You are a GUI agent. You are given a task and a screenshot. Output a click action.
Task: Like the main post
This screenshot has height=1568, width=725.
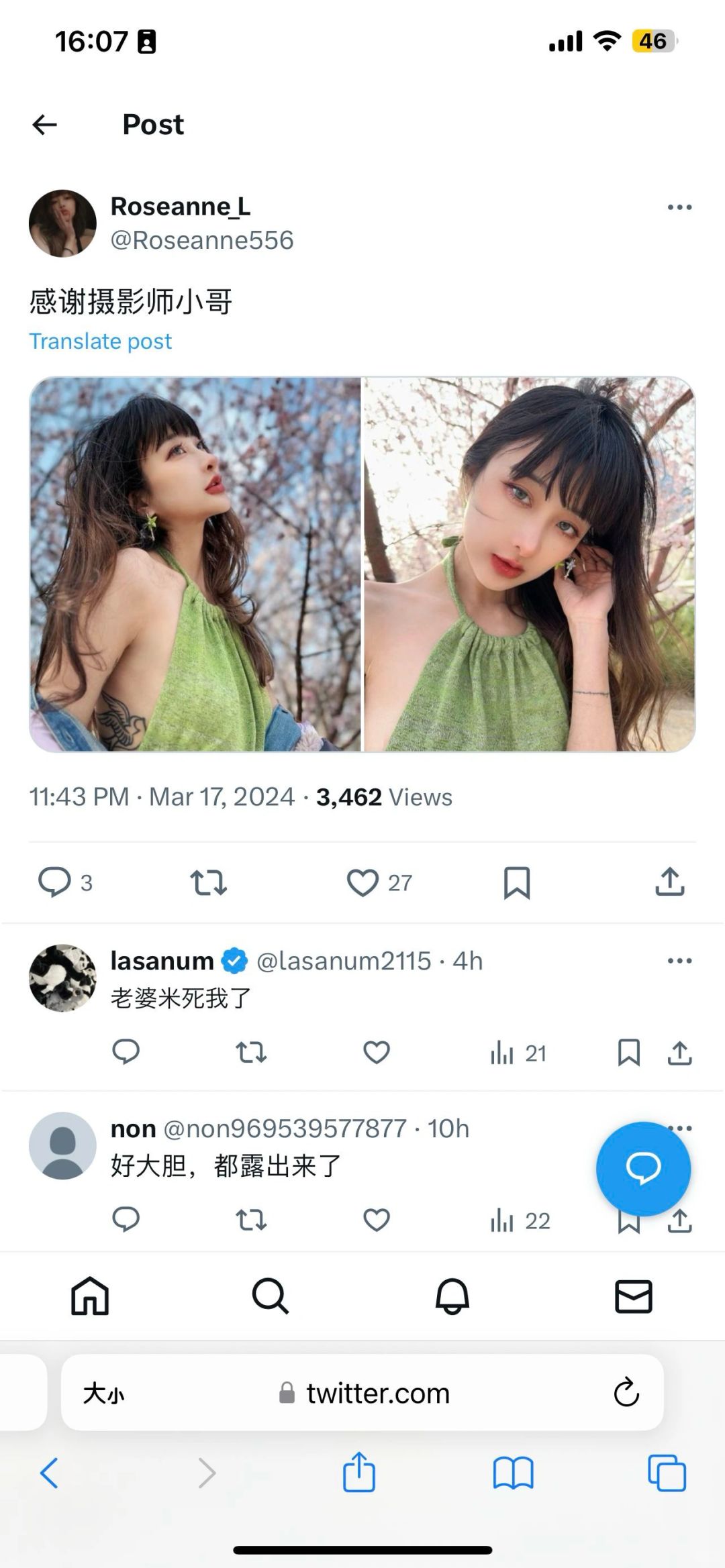coord(362,883)
